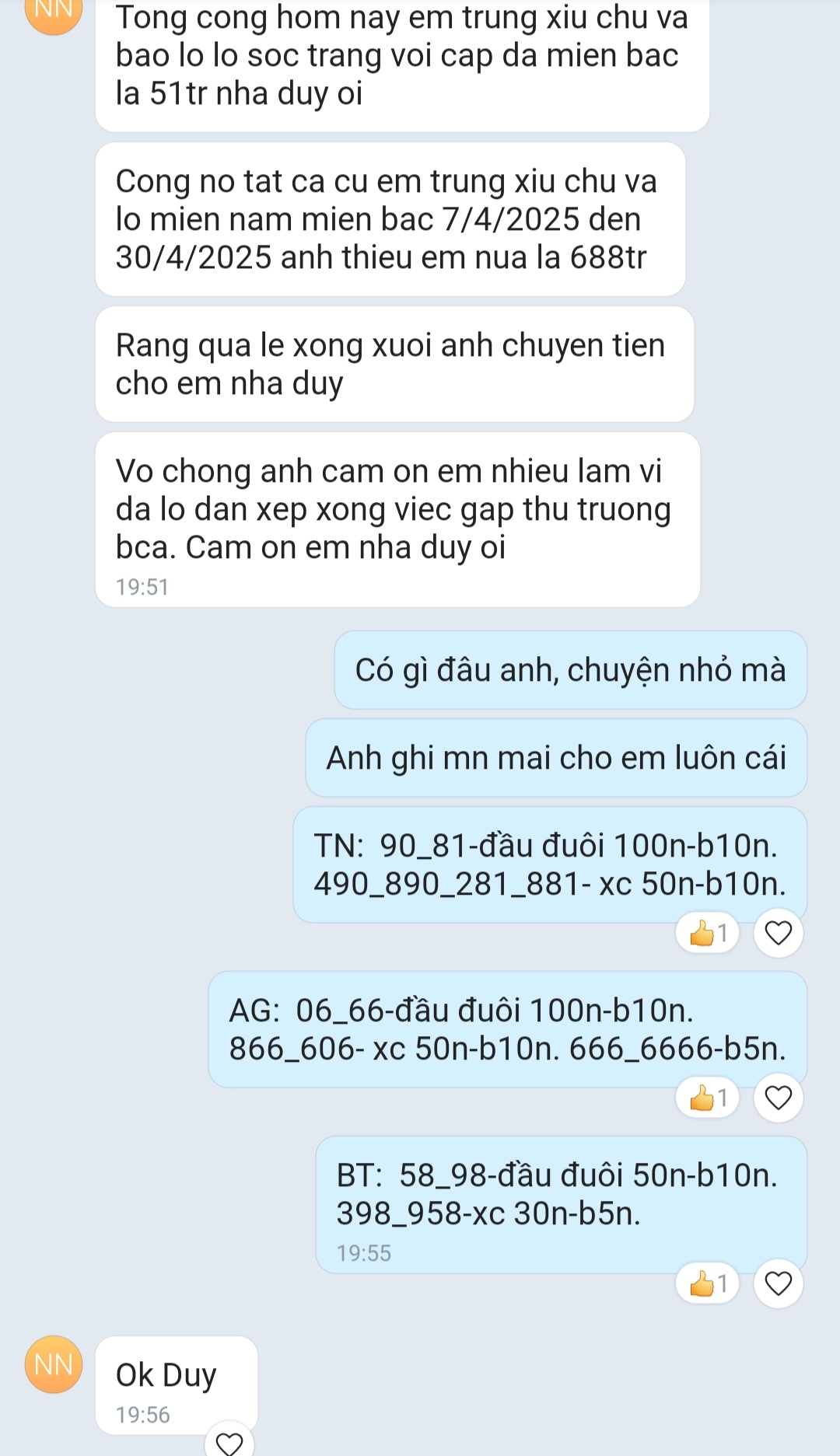Screen dimensions: 840x1456
Task: Tap heart reaction on the TN: 90_81 message
Action: (778, 932)
